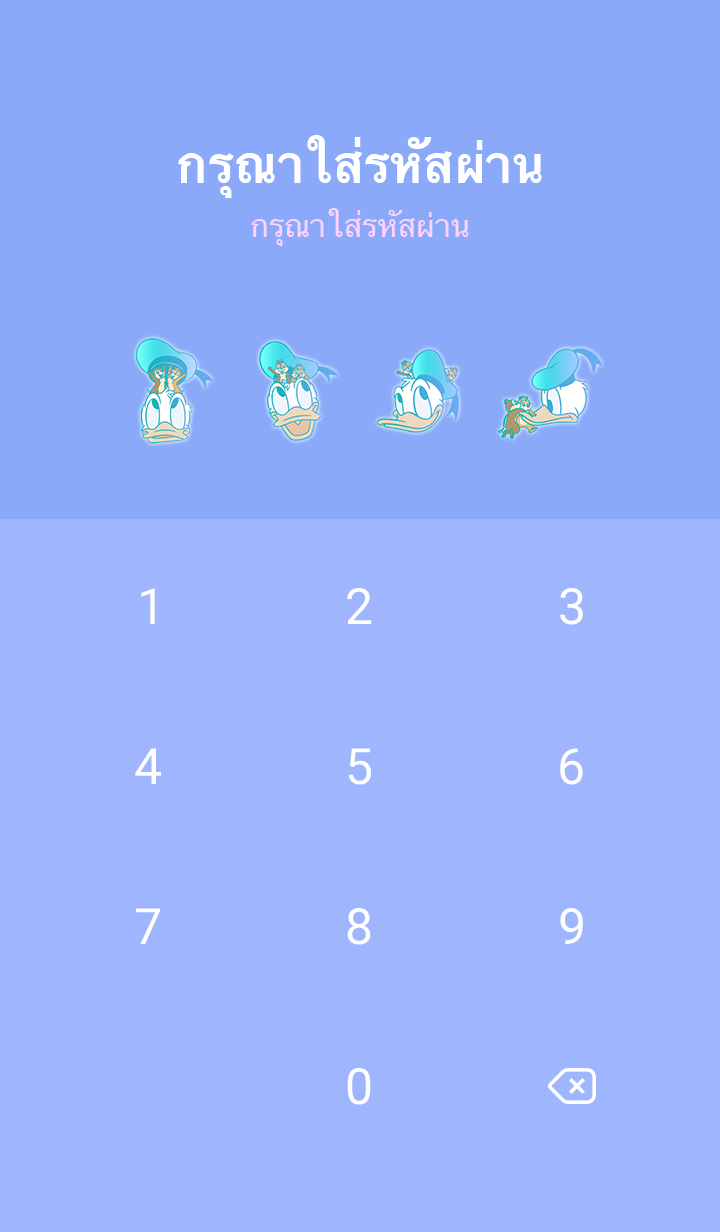Select the 3 key
The height and width of the screenshot is (1232, 720).
coord(571,607)
